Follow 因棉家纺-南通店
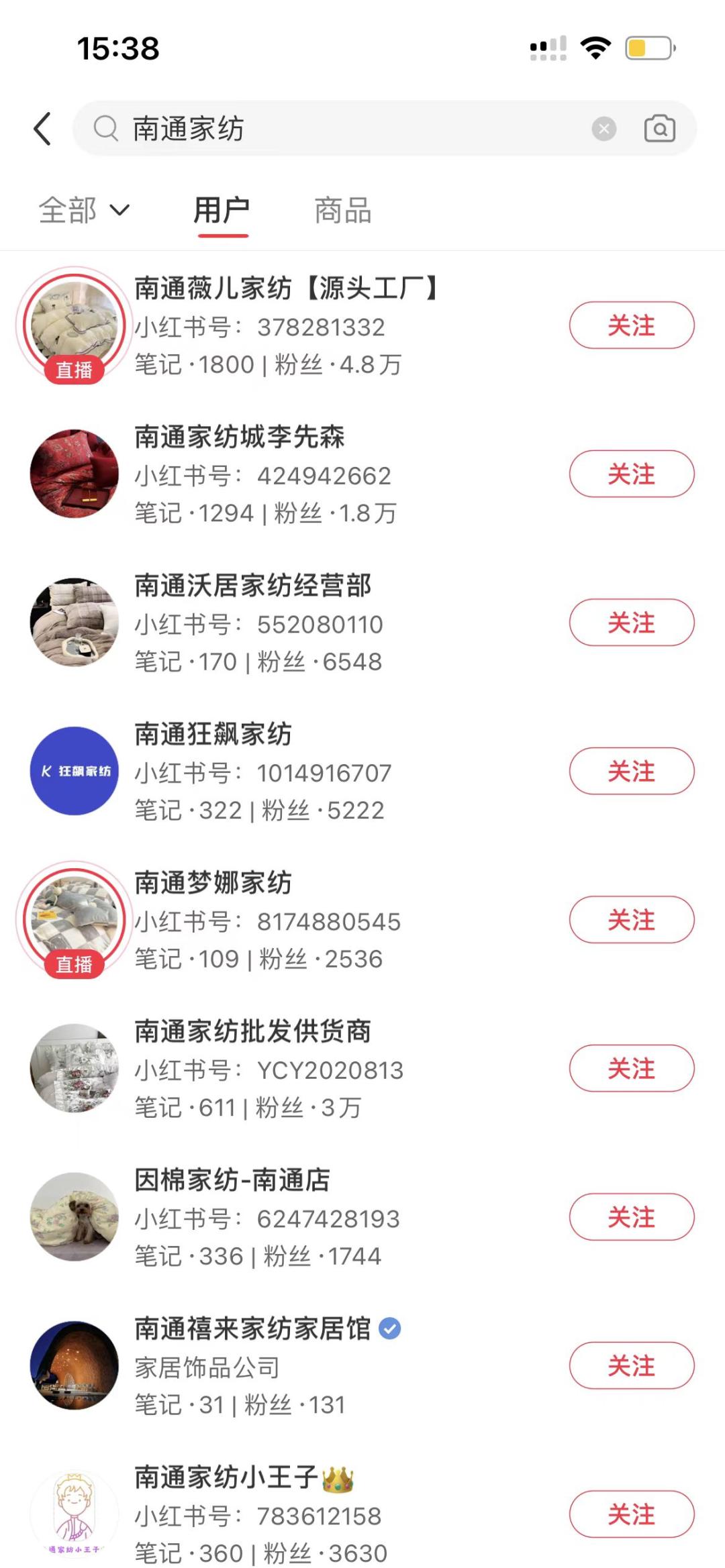This screenshot has width=725, height=1568. point(631,1217)
